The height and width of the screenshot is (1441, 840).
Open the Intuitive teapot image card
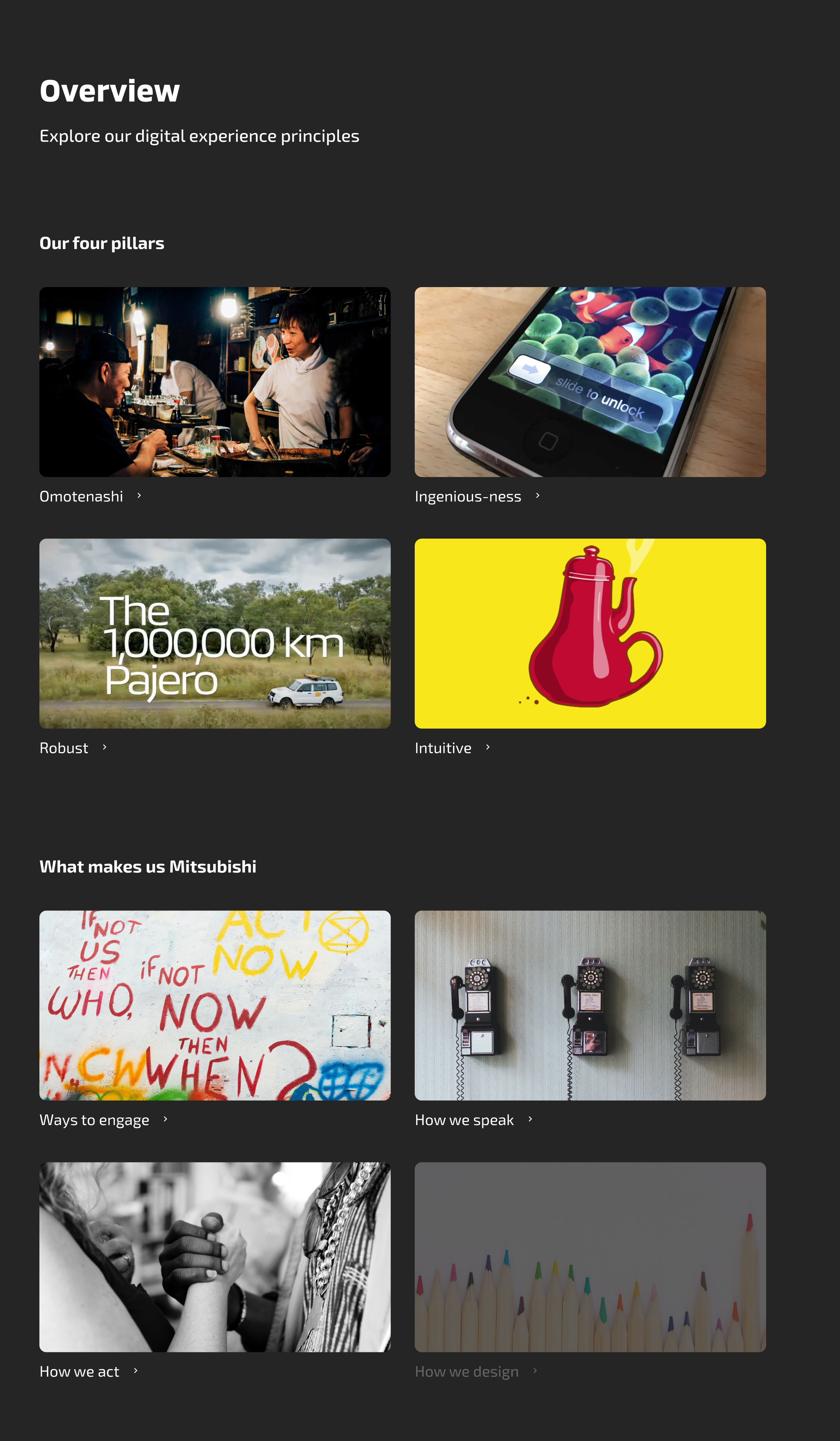590,634
